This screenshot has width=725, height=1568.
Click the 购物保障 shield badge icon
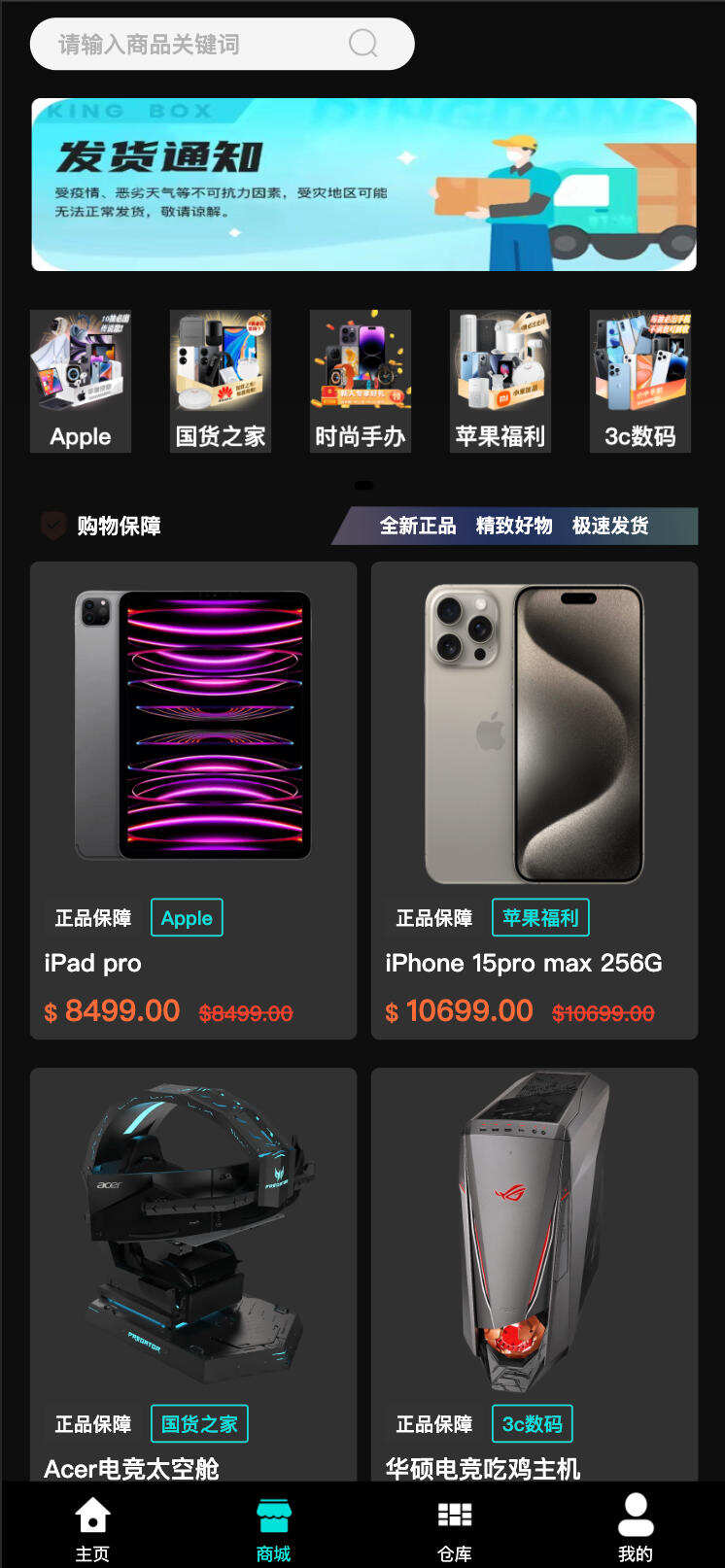pyautogui.click(x=52, y=526)
